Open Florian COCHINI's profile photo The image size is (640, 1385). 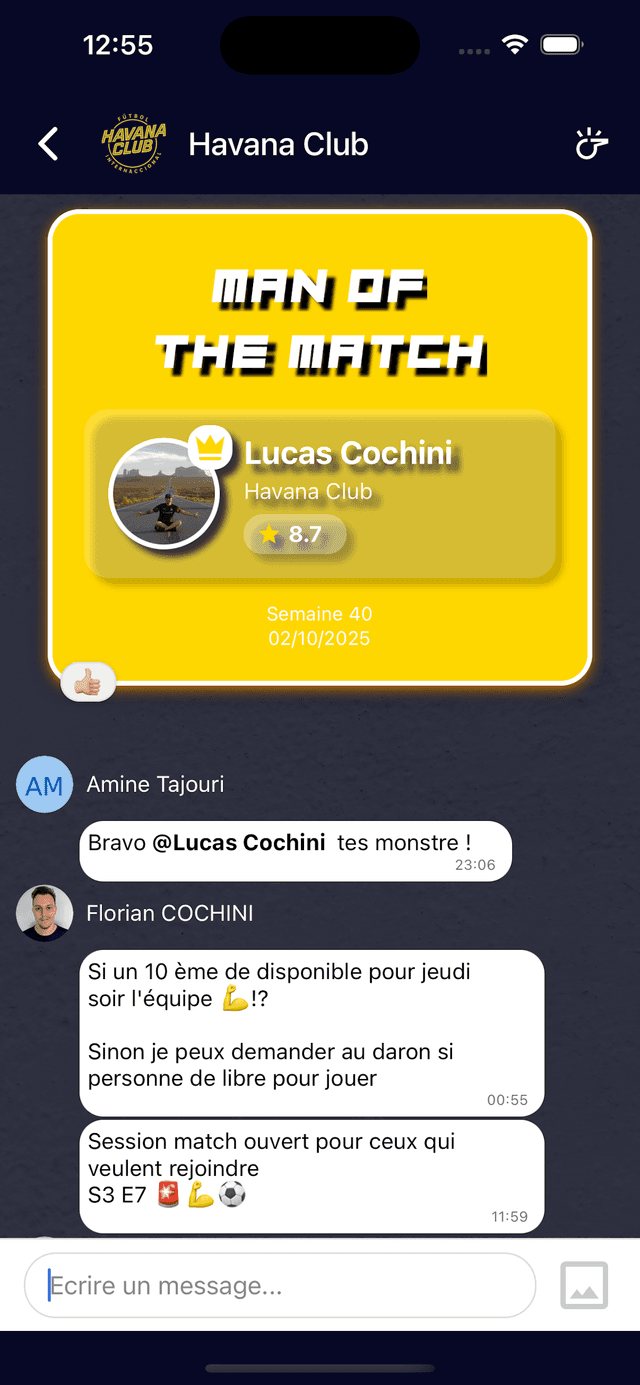45,913
